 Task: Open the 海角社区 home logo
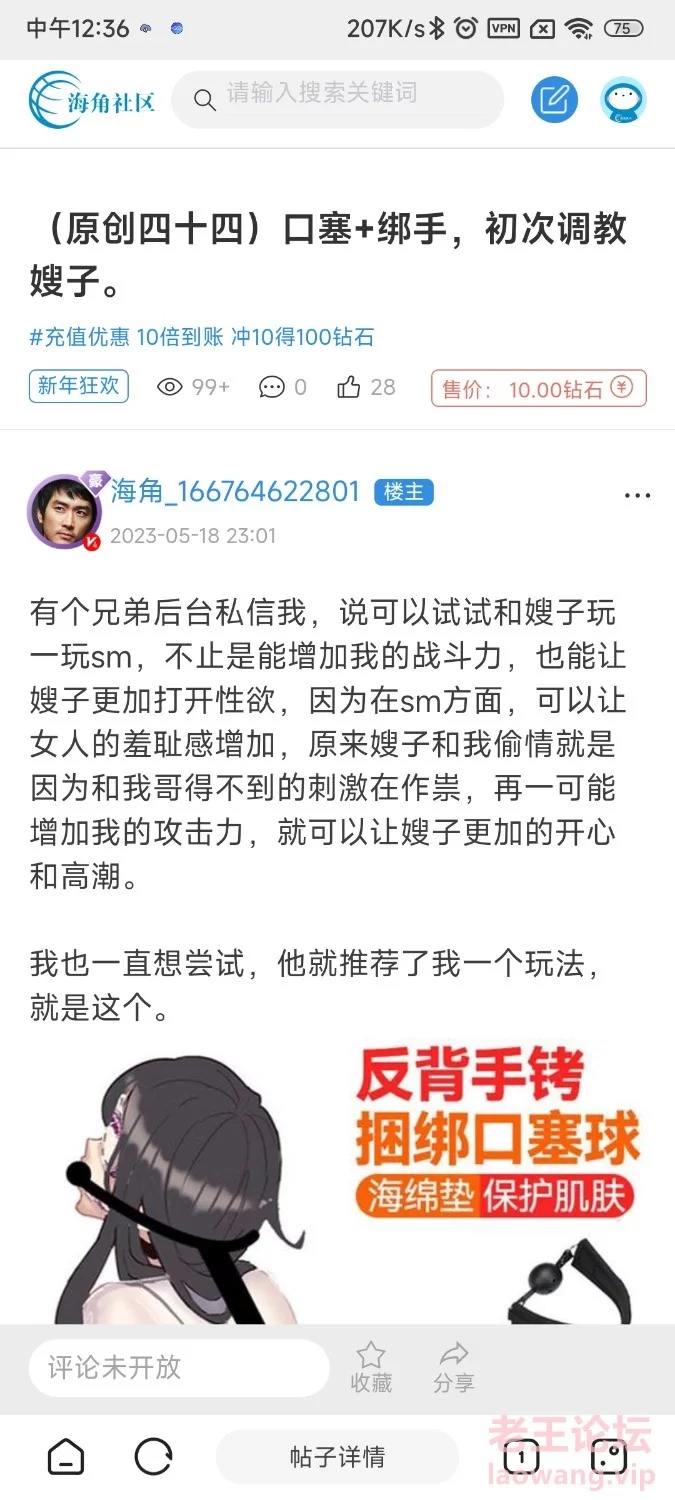click(x=91, y=99)
